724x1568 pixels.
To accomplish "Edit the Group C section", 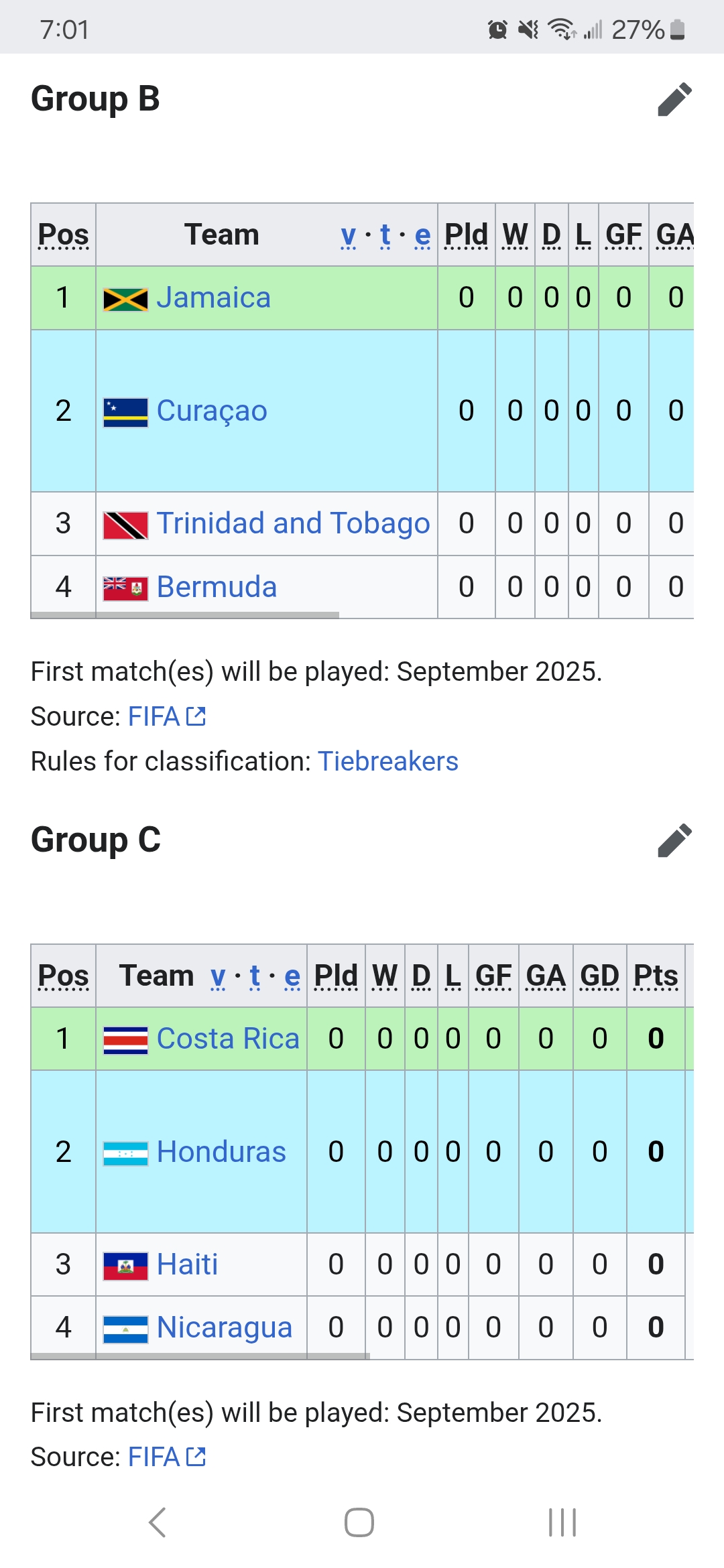I will tap(674, 840).
